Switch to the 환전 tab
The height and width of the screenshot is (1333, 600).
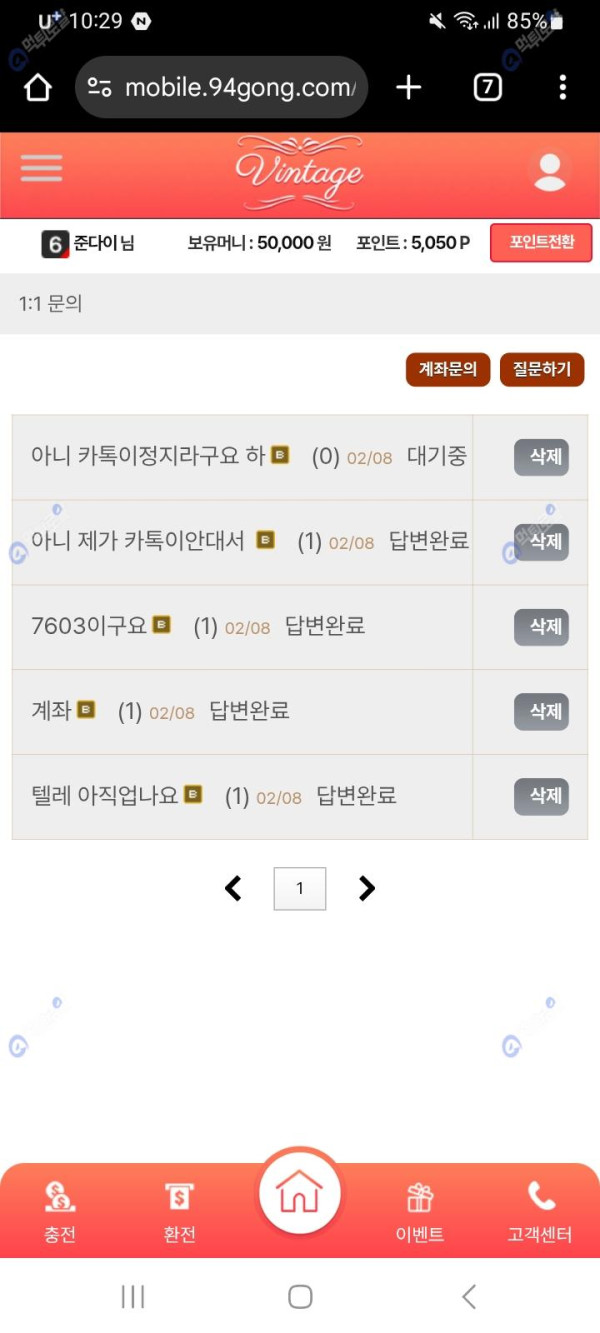[x=179, y=1211]
